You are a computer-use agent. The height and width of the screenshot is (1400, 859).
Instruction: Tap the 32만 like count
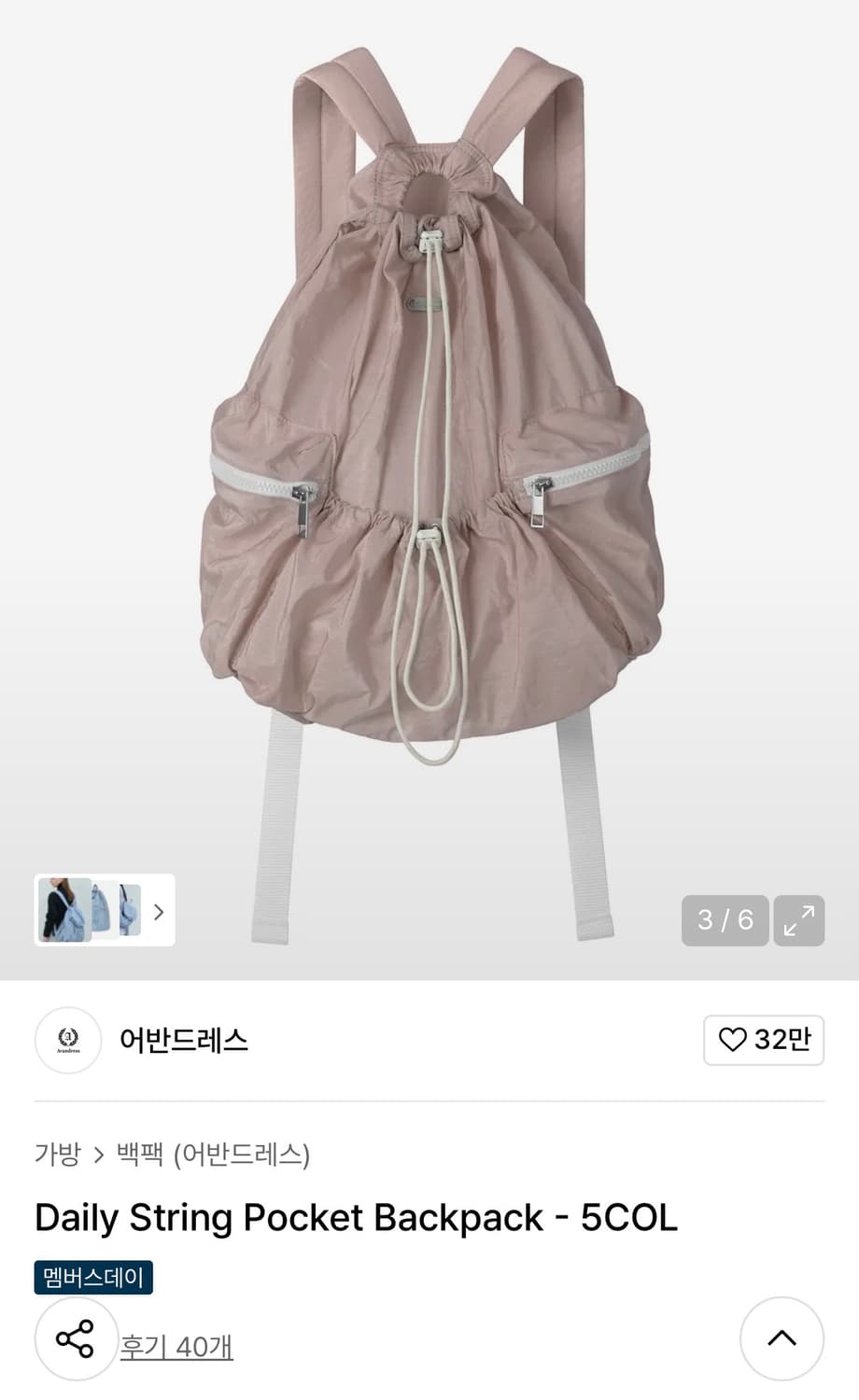[776, 1041]
